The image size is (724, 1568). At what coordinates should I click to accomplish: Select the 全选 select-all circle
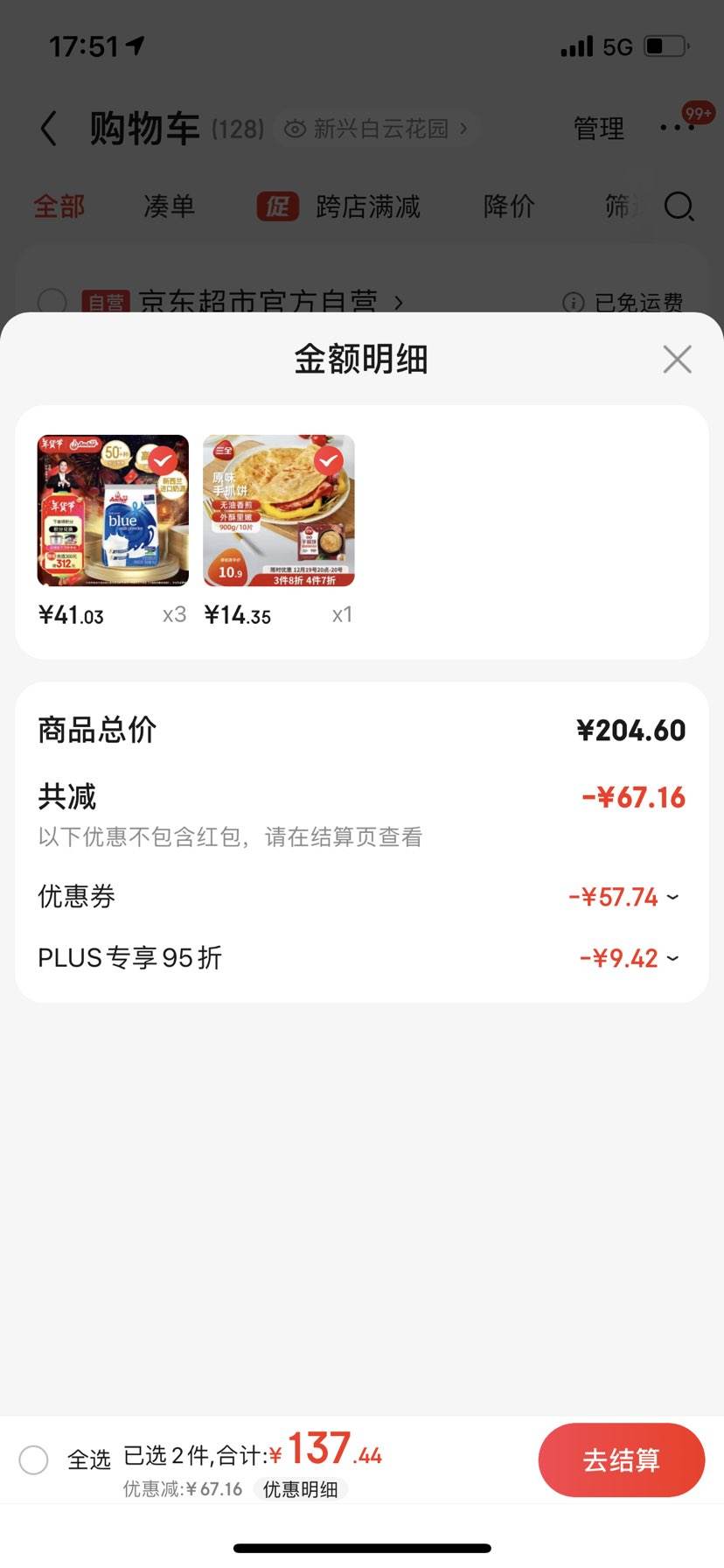click(x=34, y=1459)
